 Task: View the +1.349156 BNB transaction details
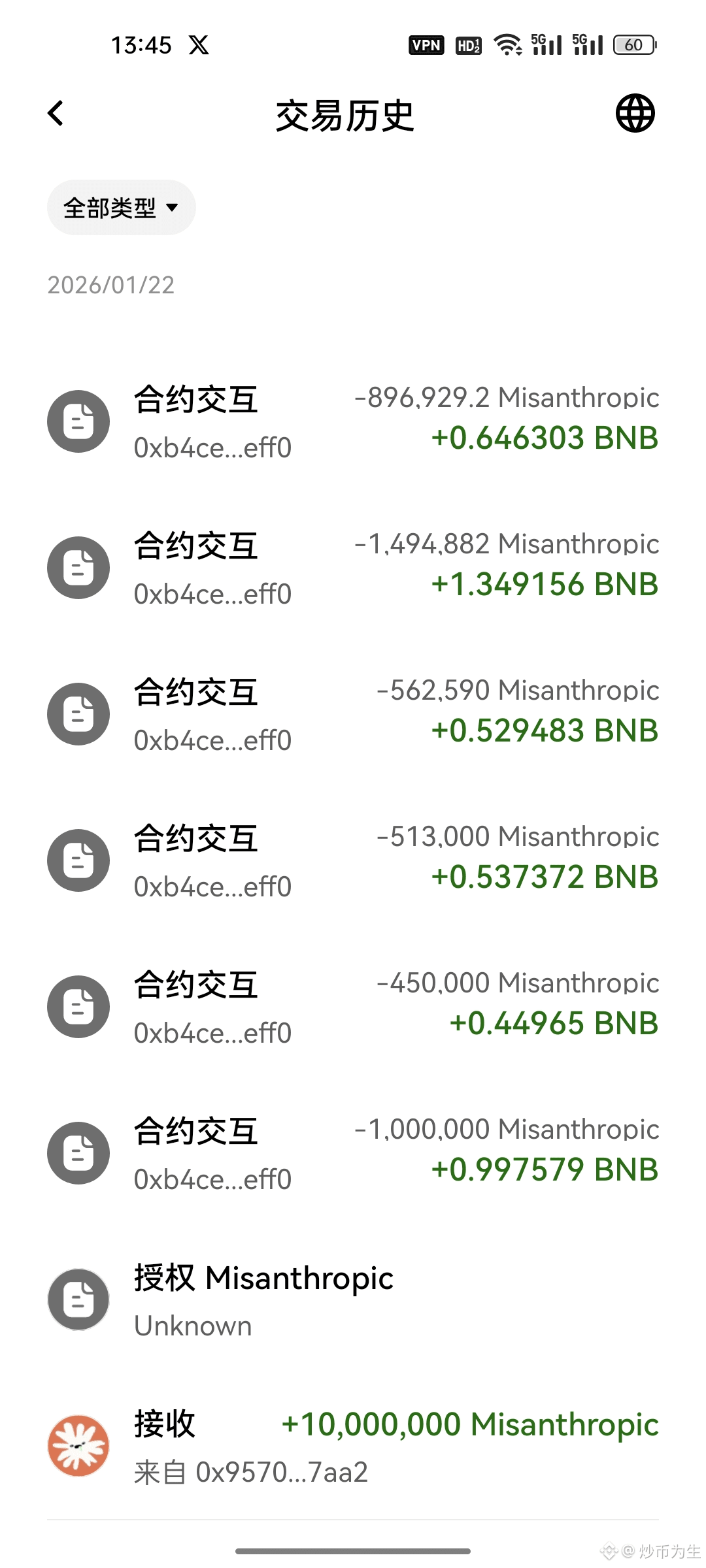coord(353,568)
